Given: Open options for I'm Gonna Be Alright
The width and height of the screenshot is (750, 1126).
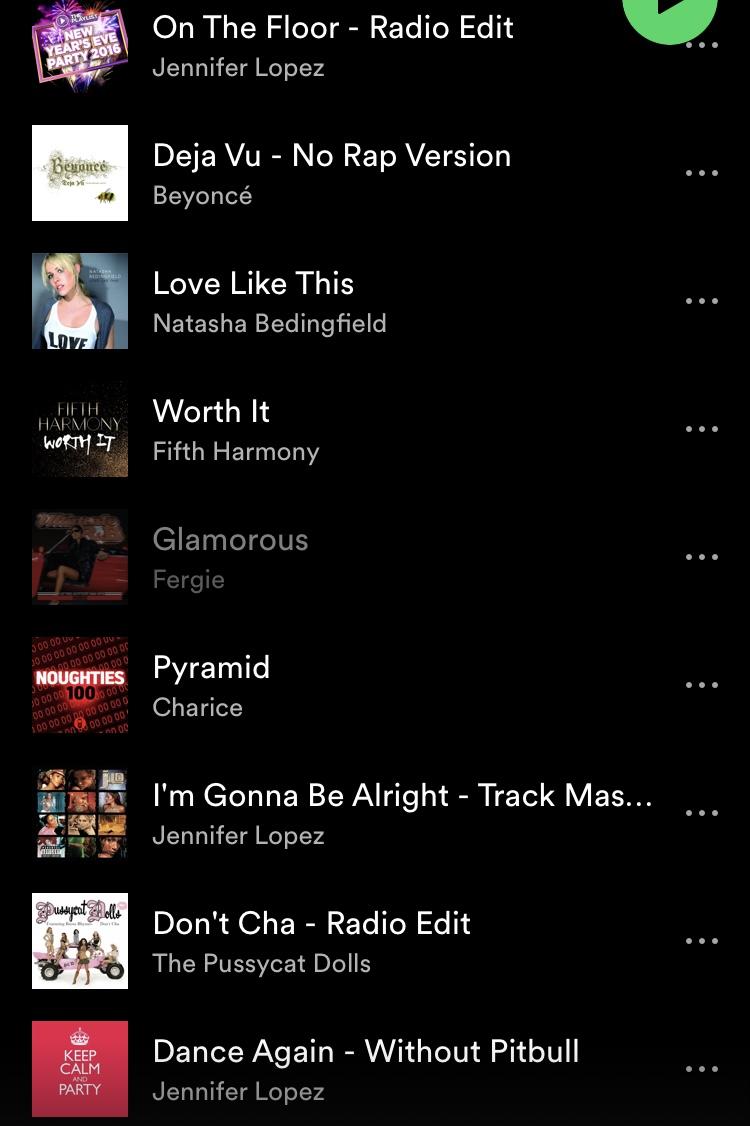Looking at the screenshot, I should point(702,814).
